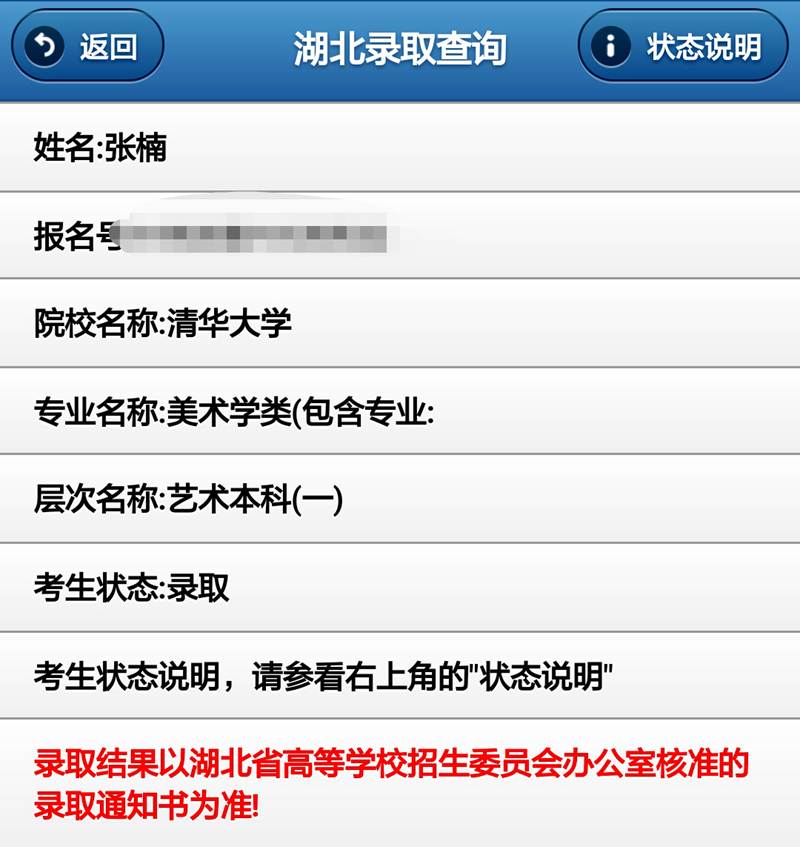Go back with the 返回 button

87,46
